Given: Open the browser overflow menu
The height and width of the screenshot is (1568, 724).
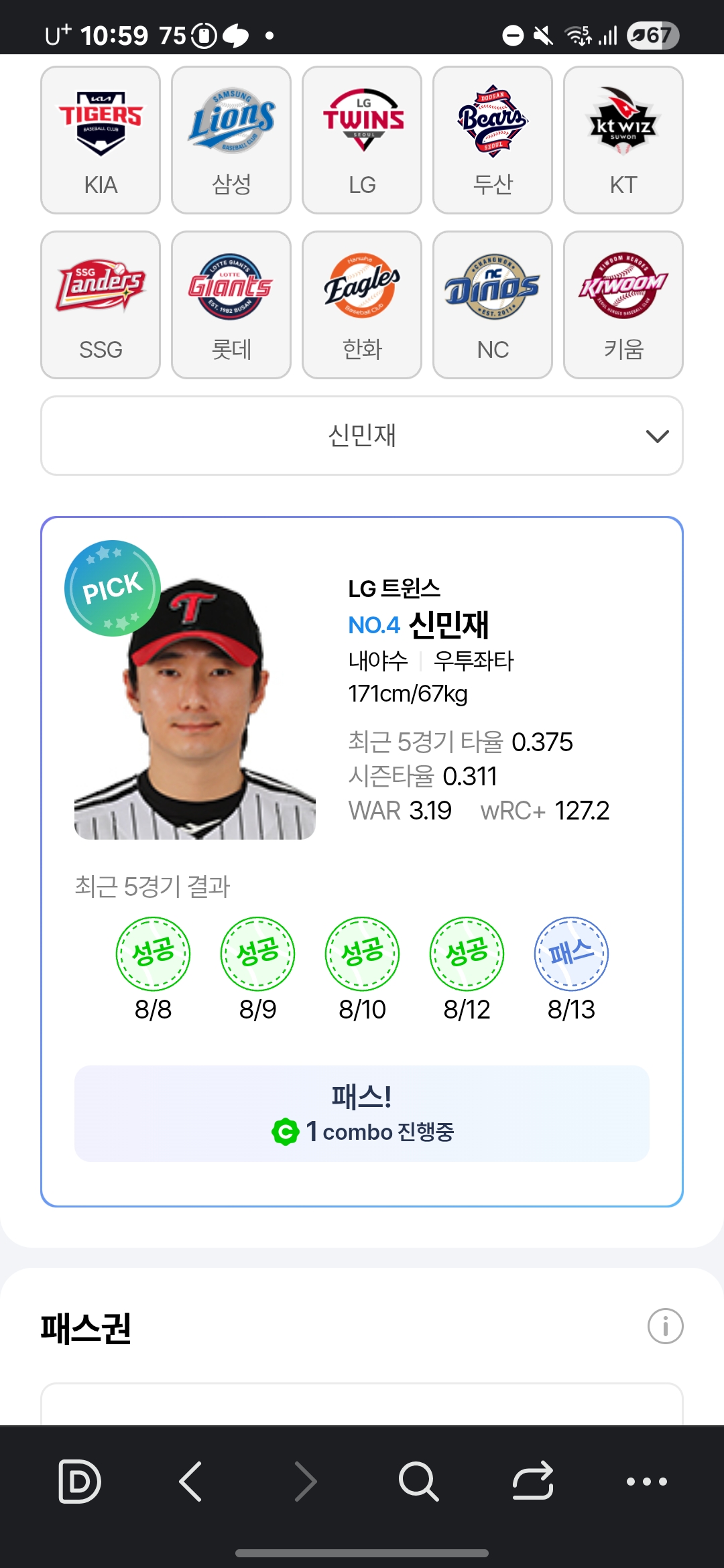Looking at the screenshot, I should 646,1482.
